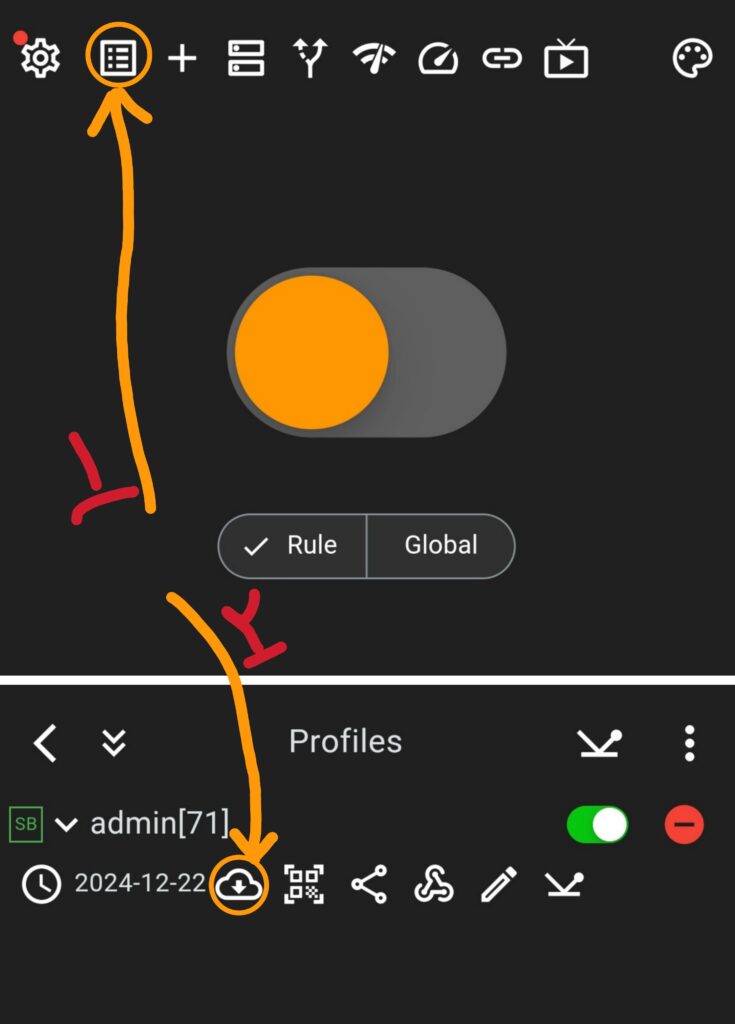Show the QR code for admin[71]
Screen dimensions: 735x1024
(305, 885)
